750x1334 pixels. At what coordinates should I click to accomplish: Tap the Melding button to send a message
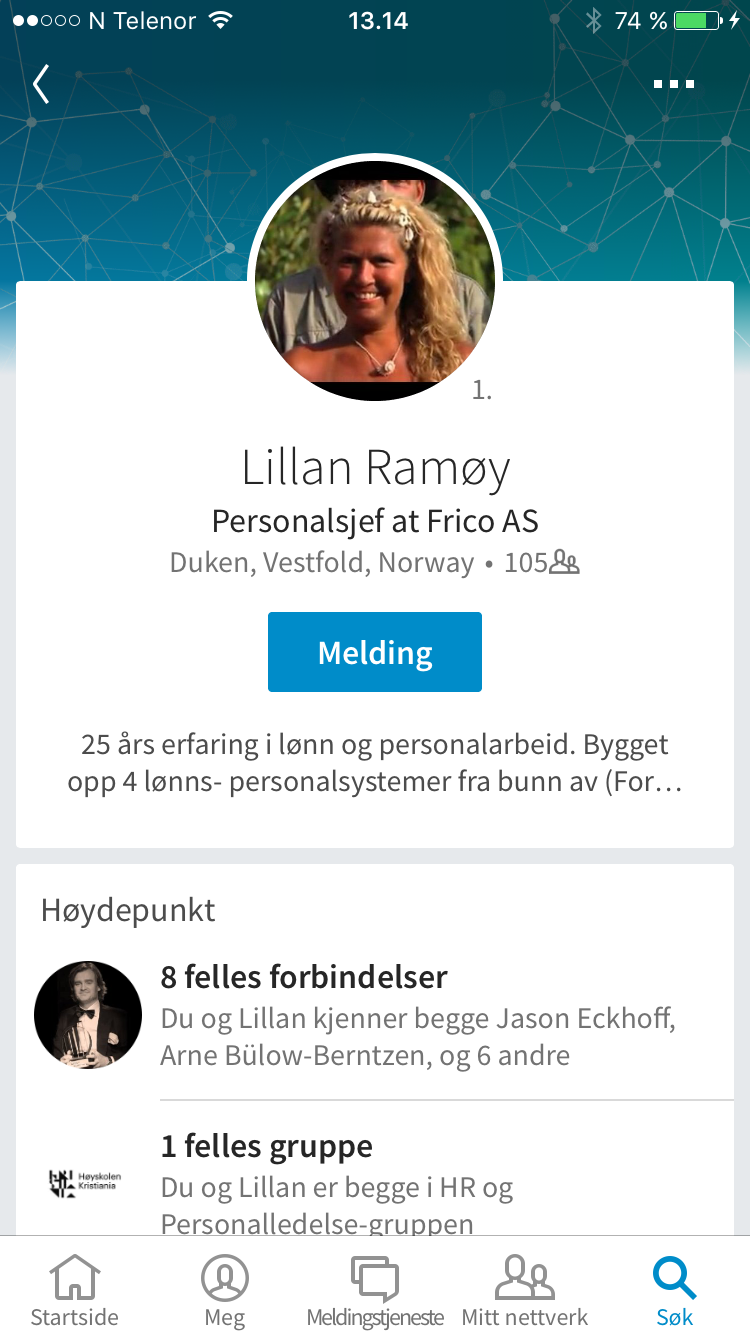pyautogui.click(x=375, y=652)
